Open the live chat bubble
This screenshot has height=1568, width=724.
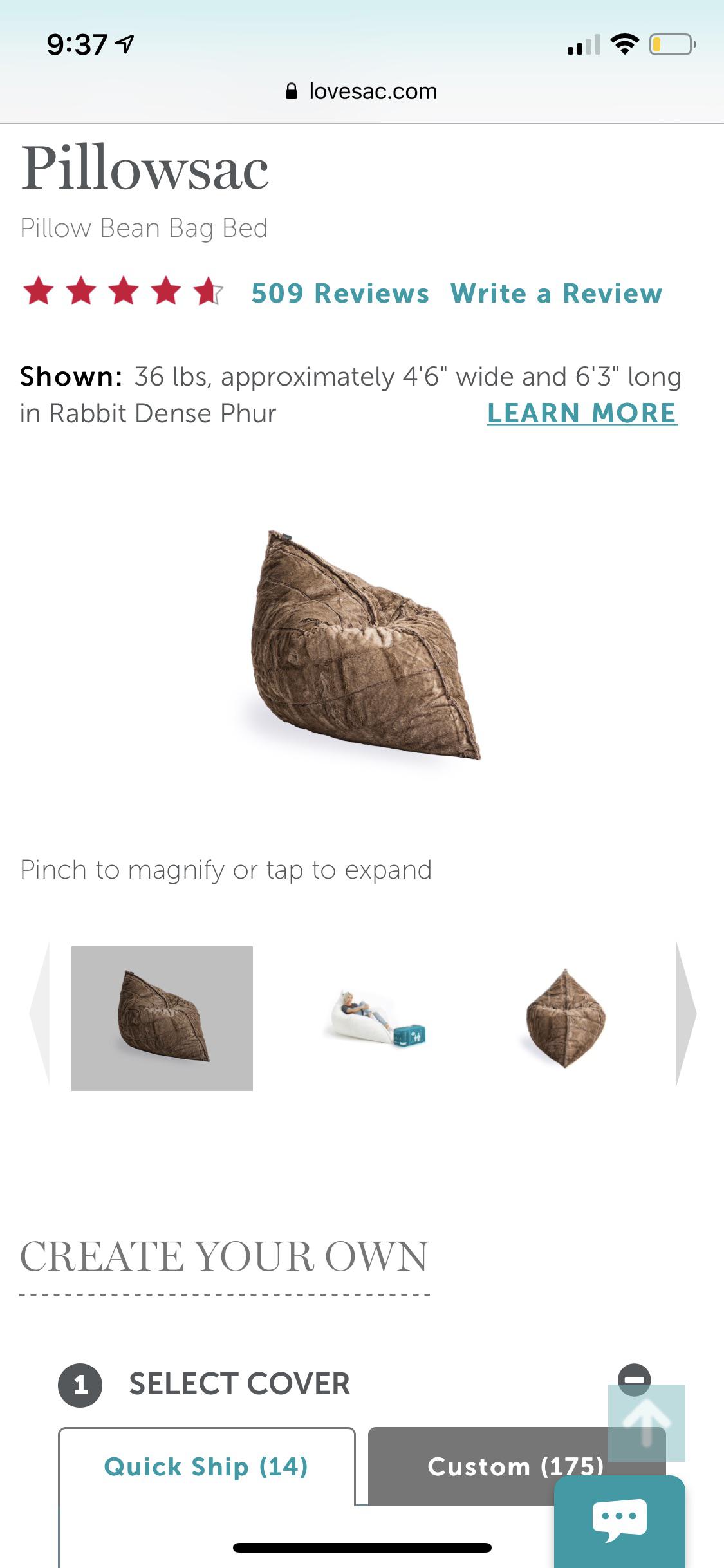pyautogui.click(x=619, y=1520)
